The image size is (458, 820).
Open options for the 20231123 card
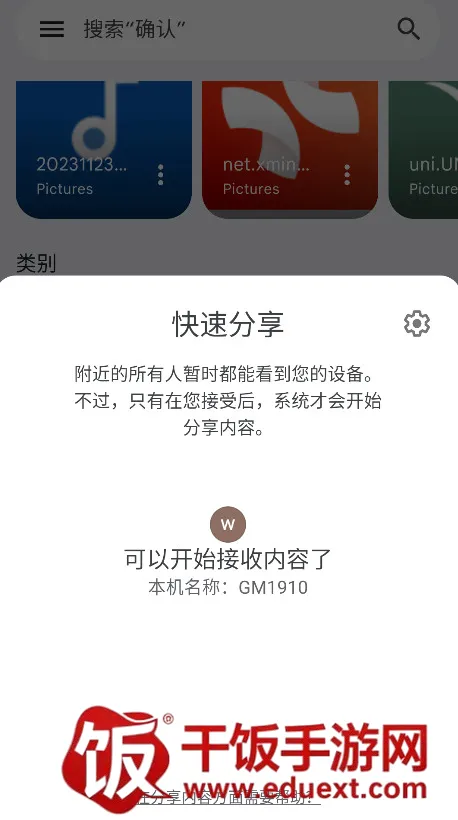coord(161,175)
